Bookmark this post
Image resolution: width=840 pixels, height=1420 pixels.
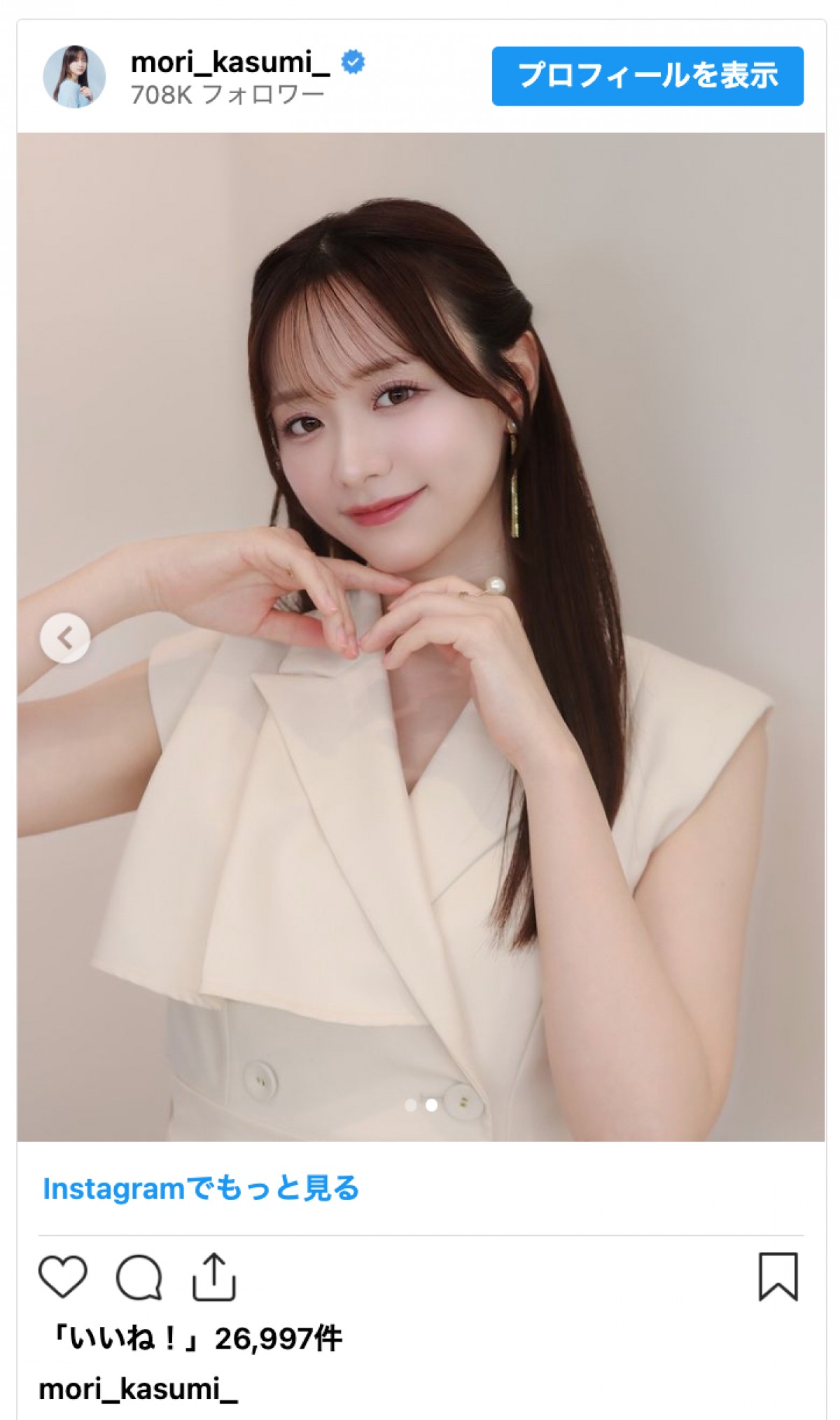(778, 1276)
